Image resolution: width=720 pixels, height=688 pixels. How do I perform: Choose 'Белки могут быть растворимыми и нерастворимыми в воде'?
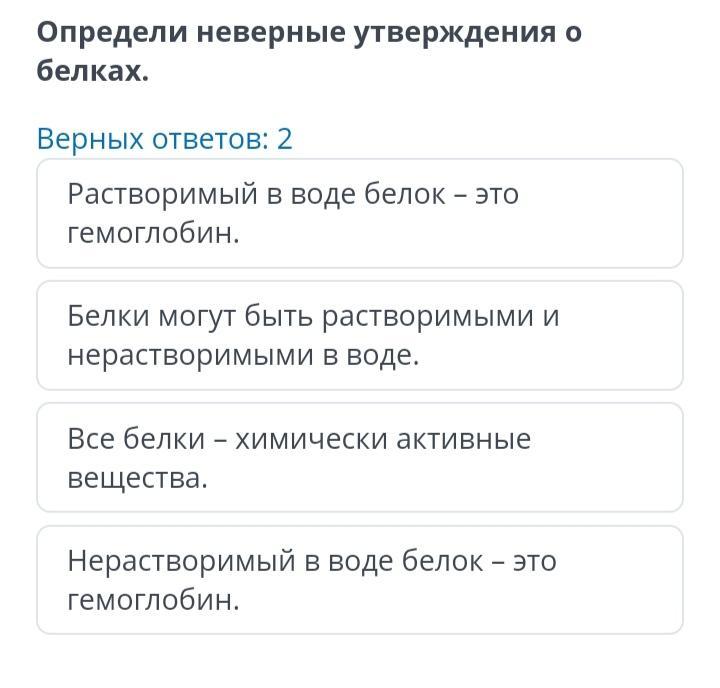(359, 335)
